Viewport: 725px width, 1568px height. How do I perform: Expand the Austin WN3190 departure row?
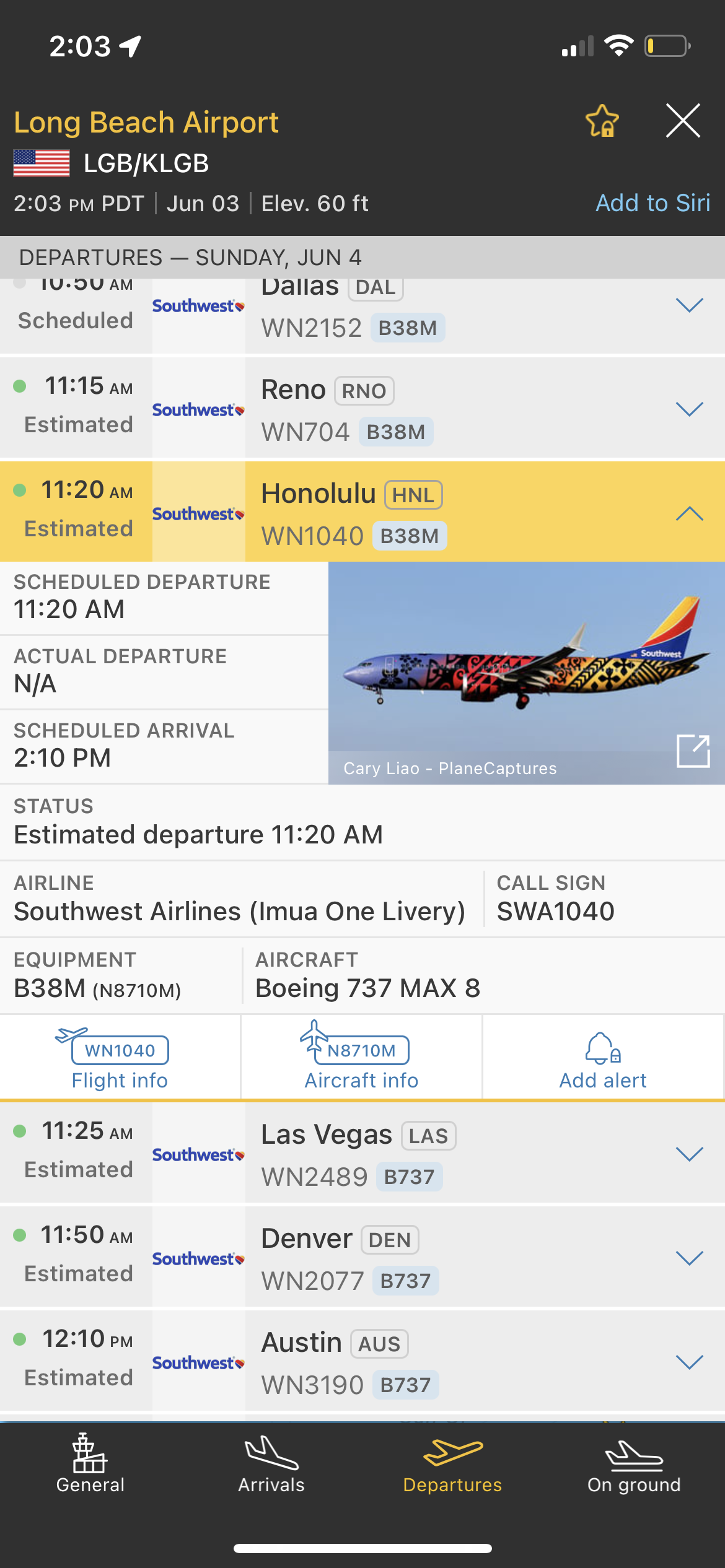click(x=689, y=1362)
